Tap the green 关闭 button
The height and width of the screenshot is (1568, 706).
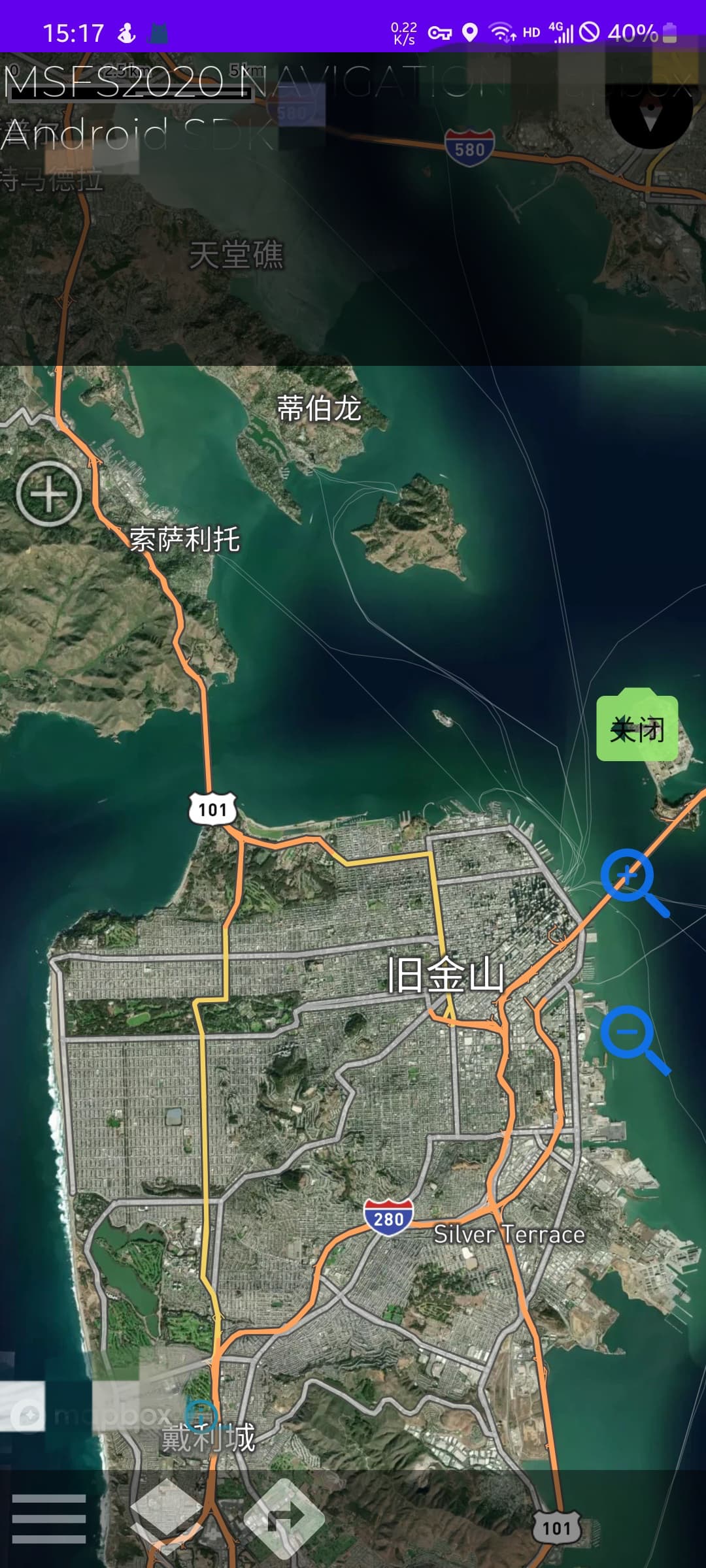pyautogui.click(x=637, y=728)
